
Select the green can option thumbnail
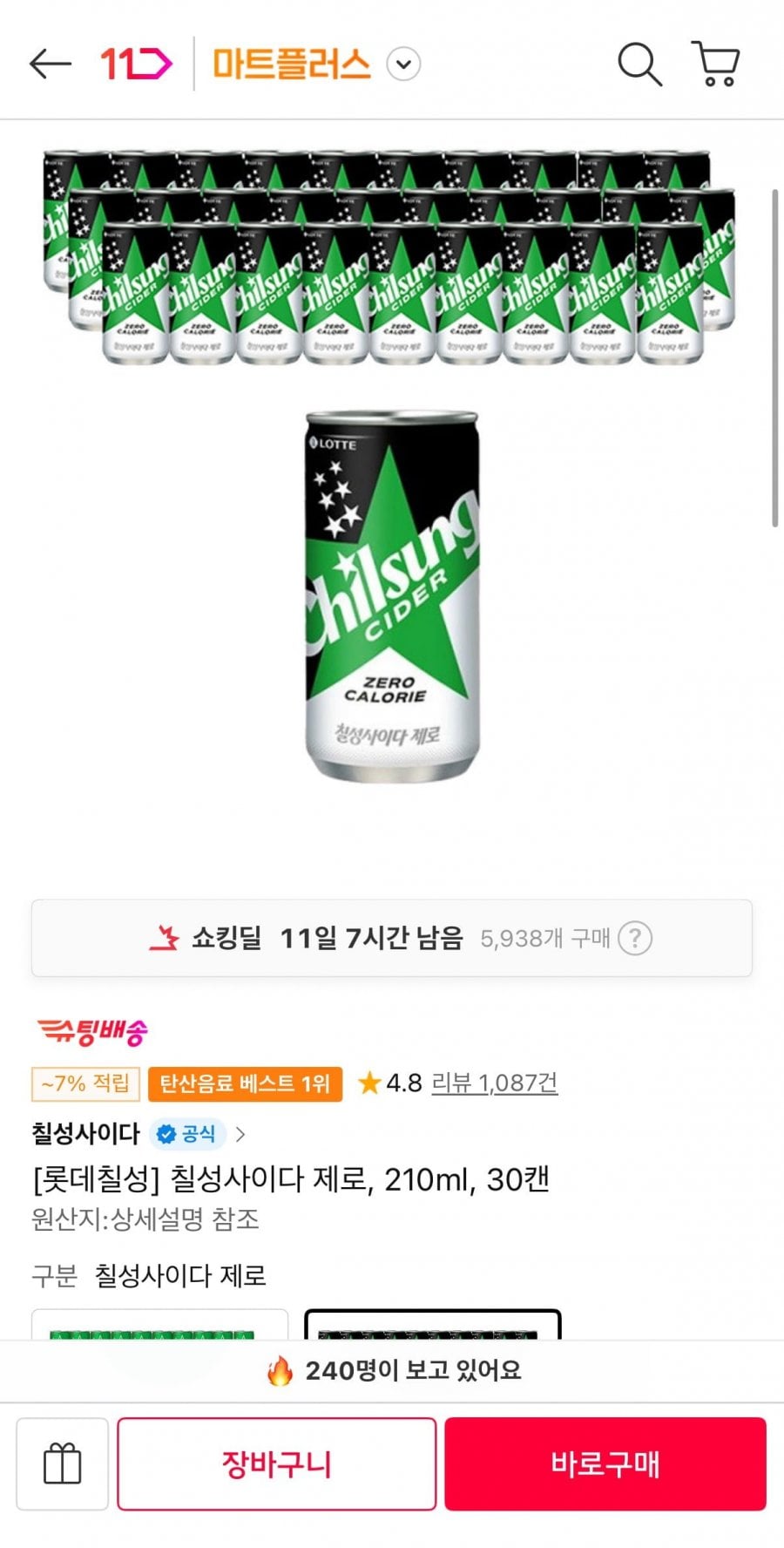[x=159, y=1325]
